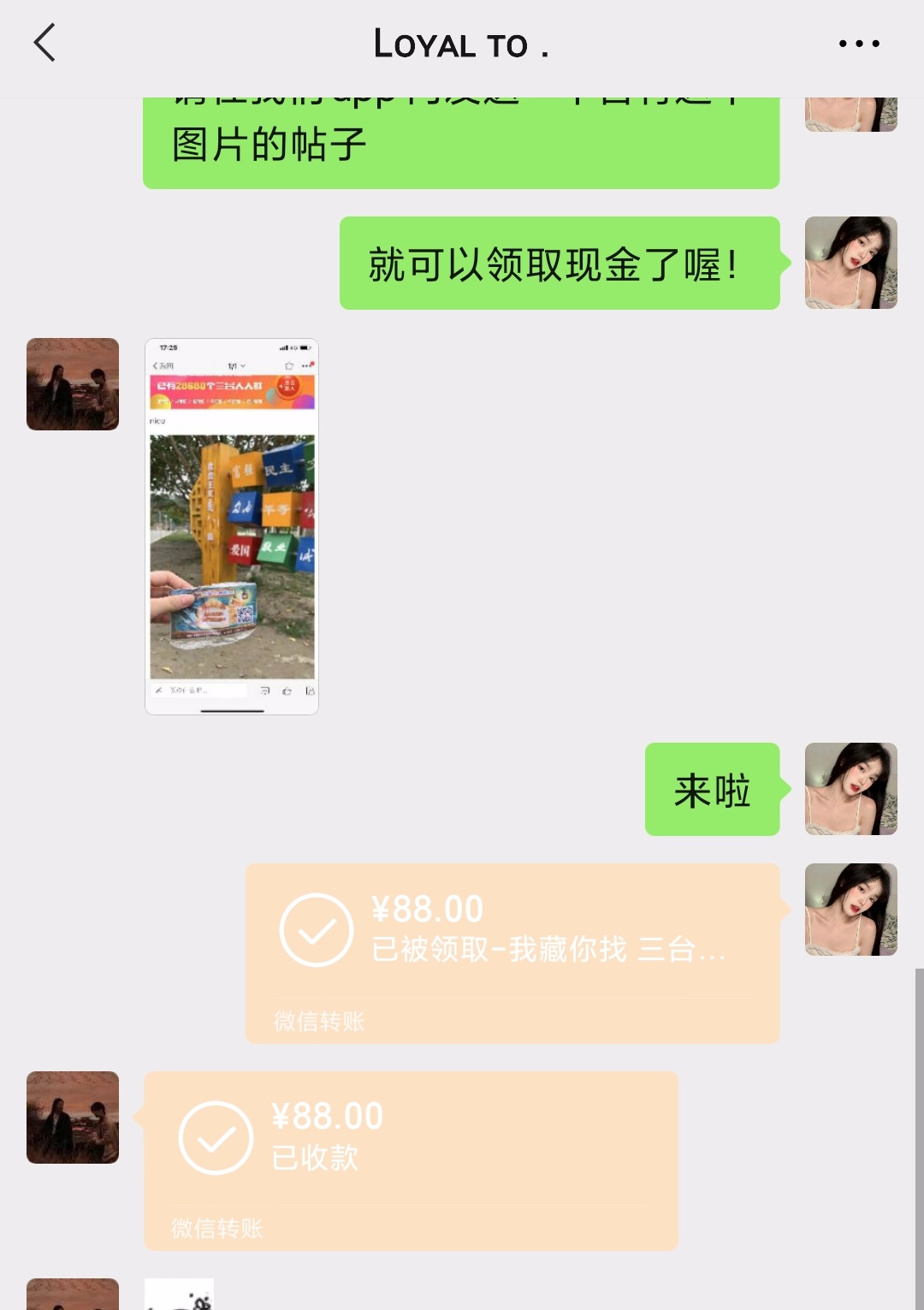Image resolution: width=924 pixels, height=1310 pixels.
Task: Open the screenshot image sent in chat
Action: click(232, 526)
